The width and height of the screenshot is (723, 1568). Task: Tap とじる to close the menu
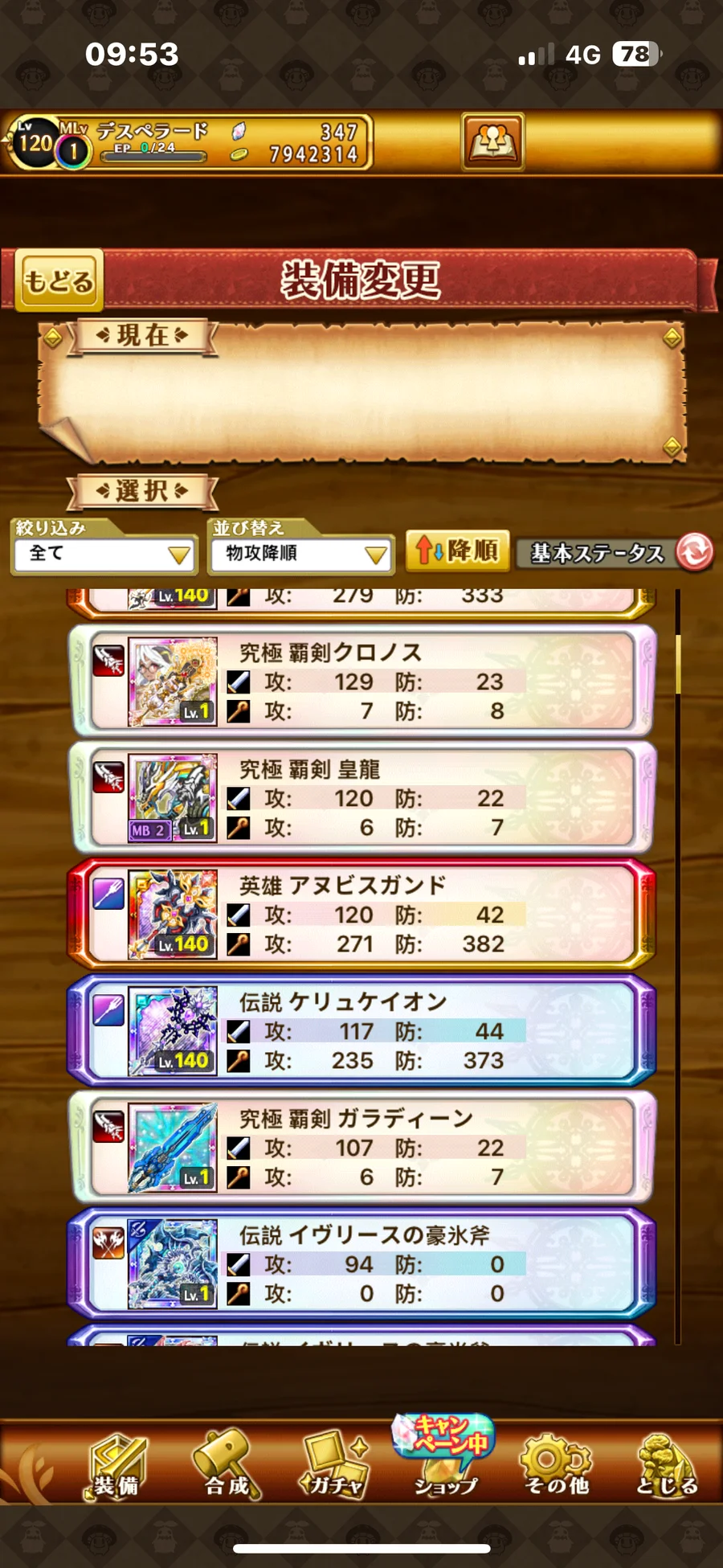[x=667, y=1467]
